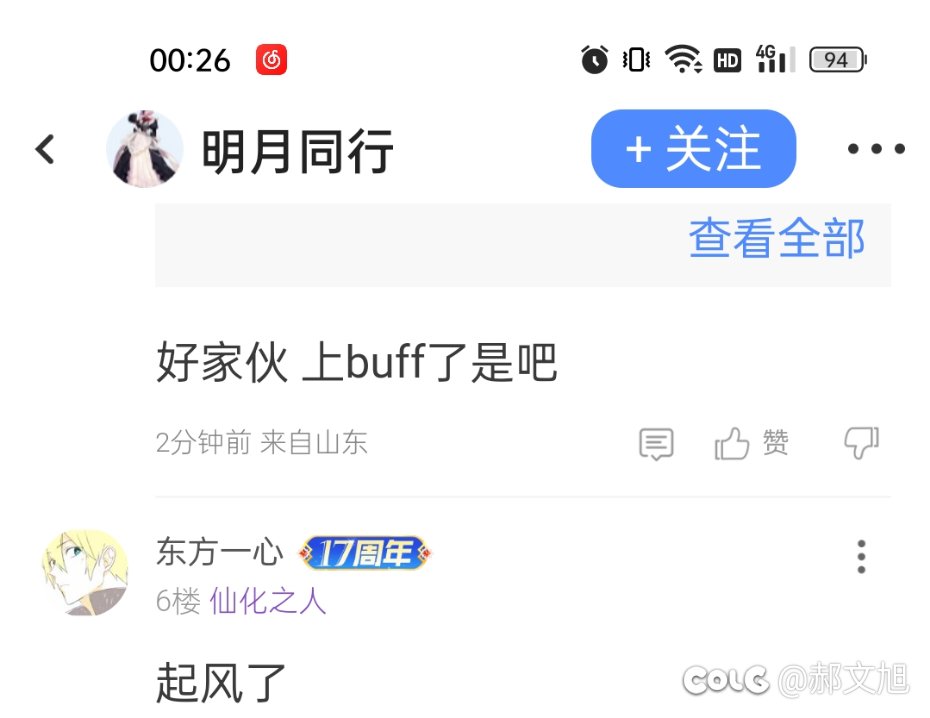930x718 pixels.
Task: View all replies via 查看全部
Action: pos(776,239)
